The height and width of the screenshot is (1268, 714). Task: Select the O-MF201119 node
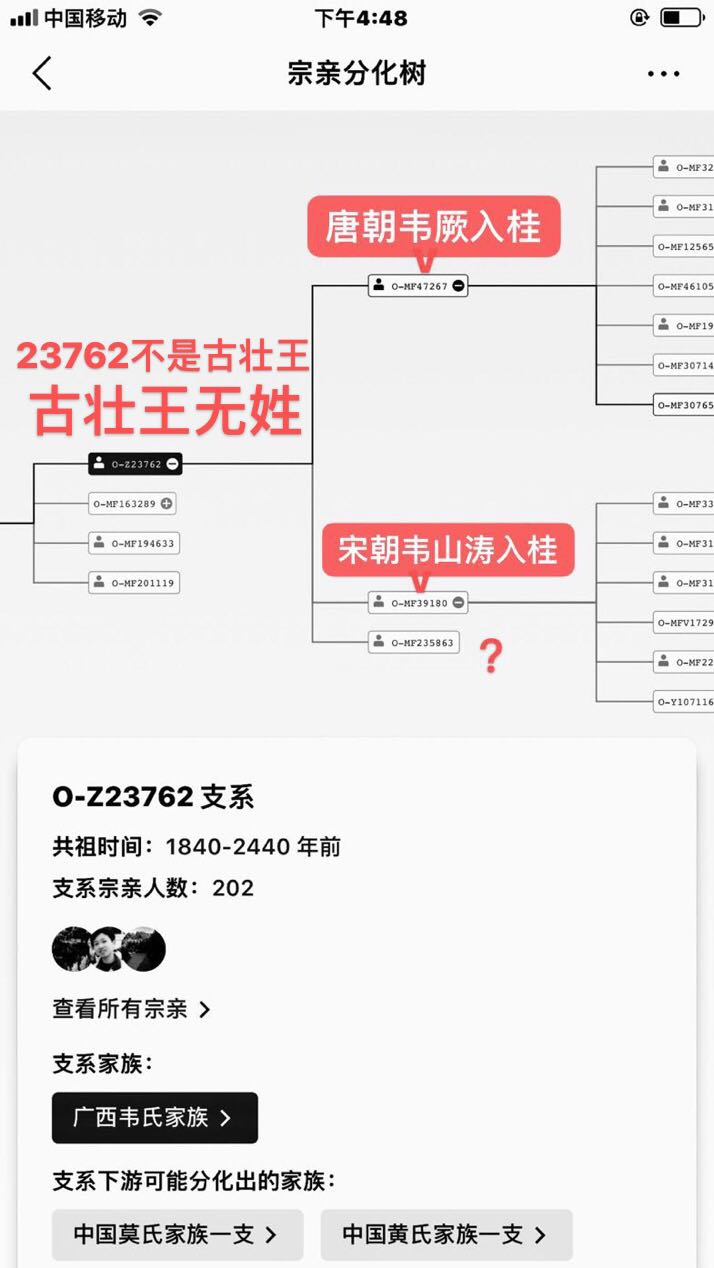point(134,582)
